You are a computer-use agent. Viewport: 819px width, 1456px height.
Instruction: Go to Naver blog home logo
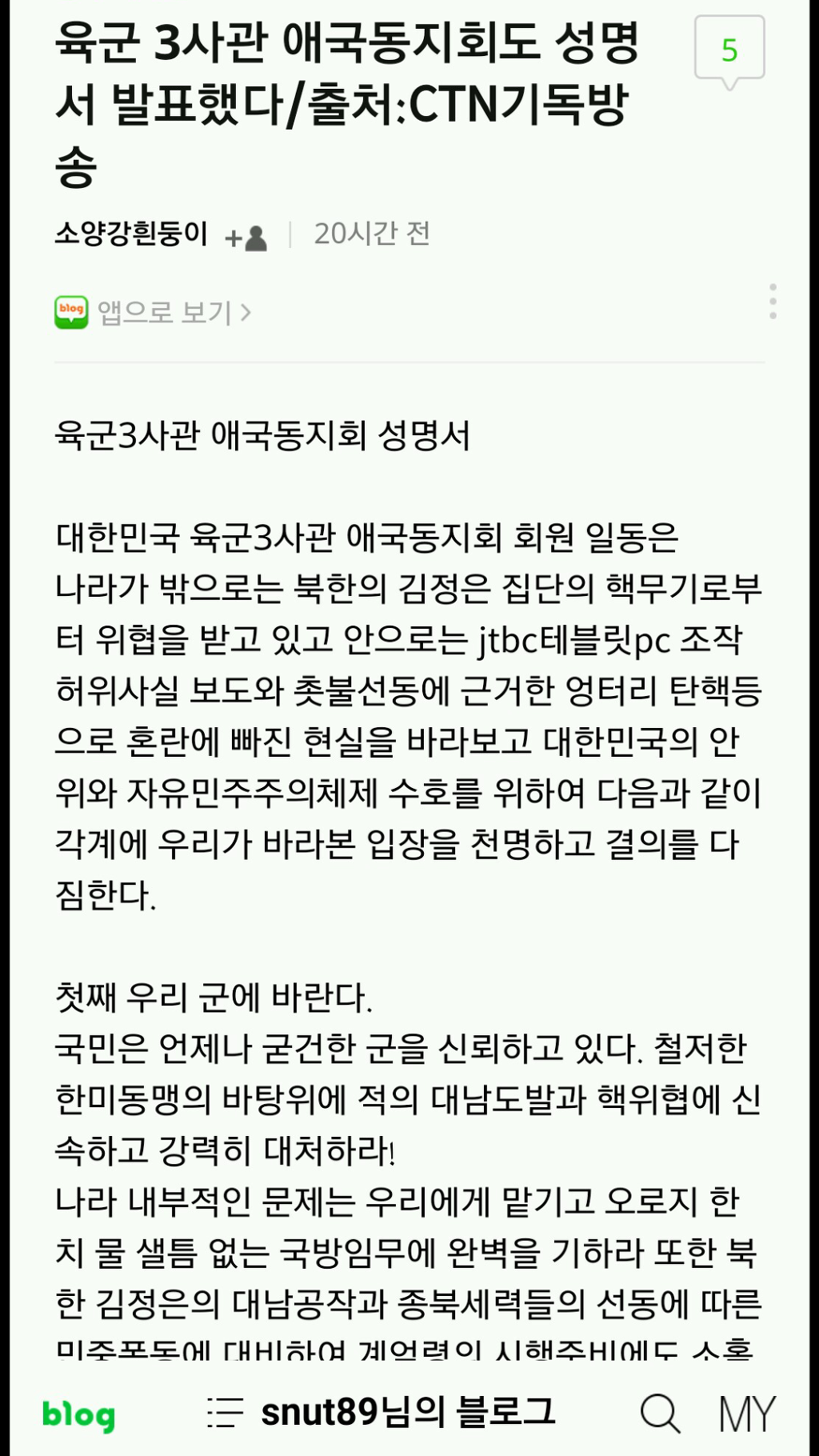click(x=78, y=1414)
